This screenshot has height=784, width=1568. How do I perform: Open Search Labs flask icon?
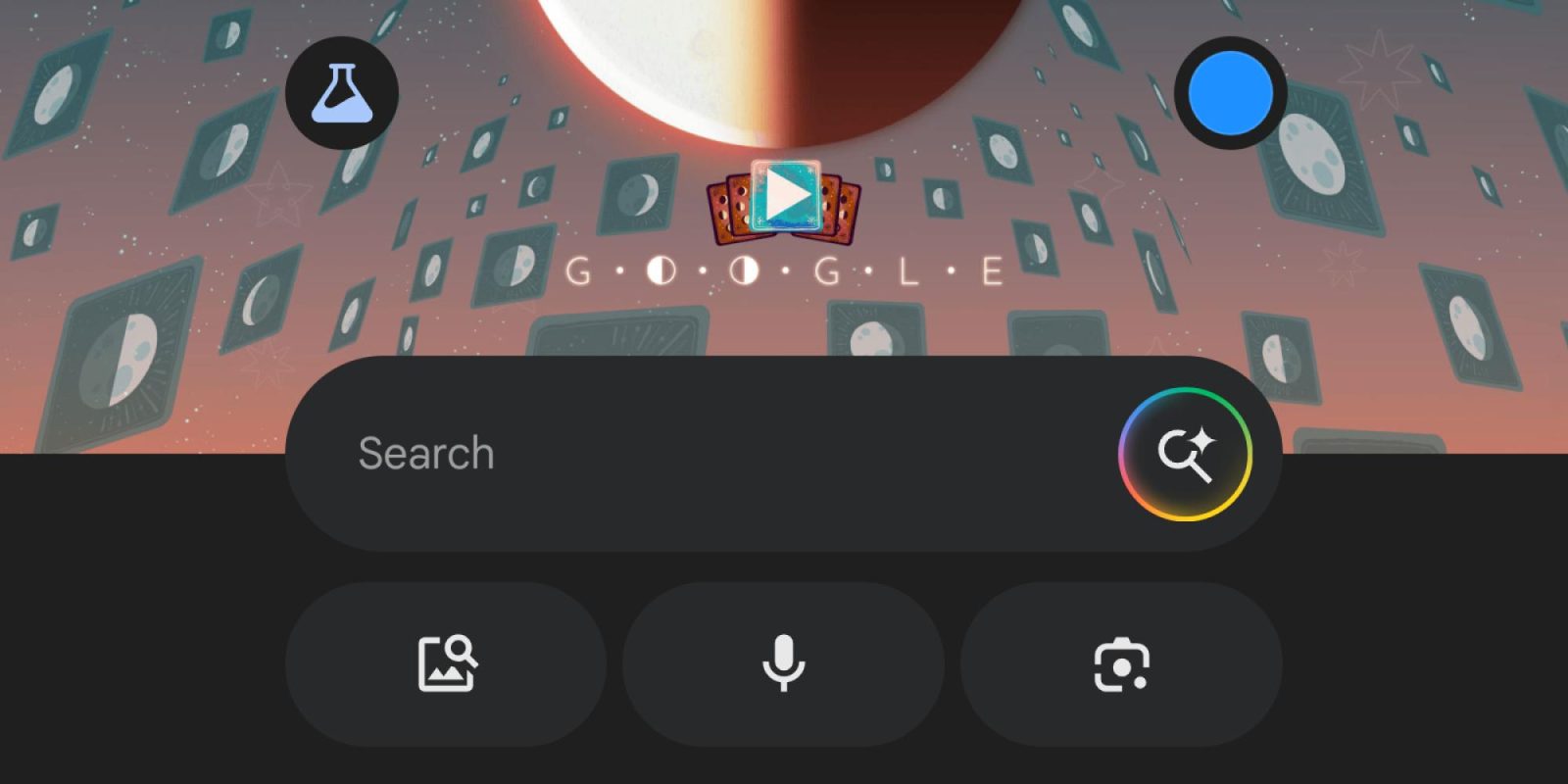[x=342, y=93]
